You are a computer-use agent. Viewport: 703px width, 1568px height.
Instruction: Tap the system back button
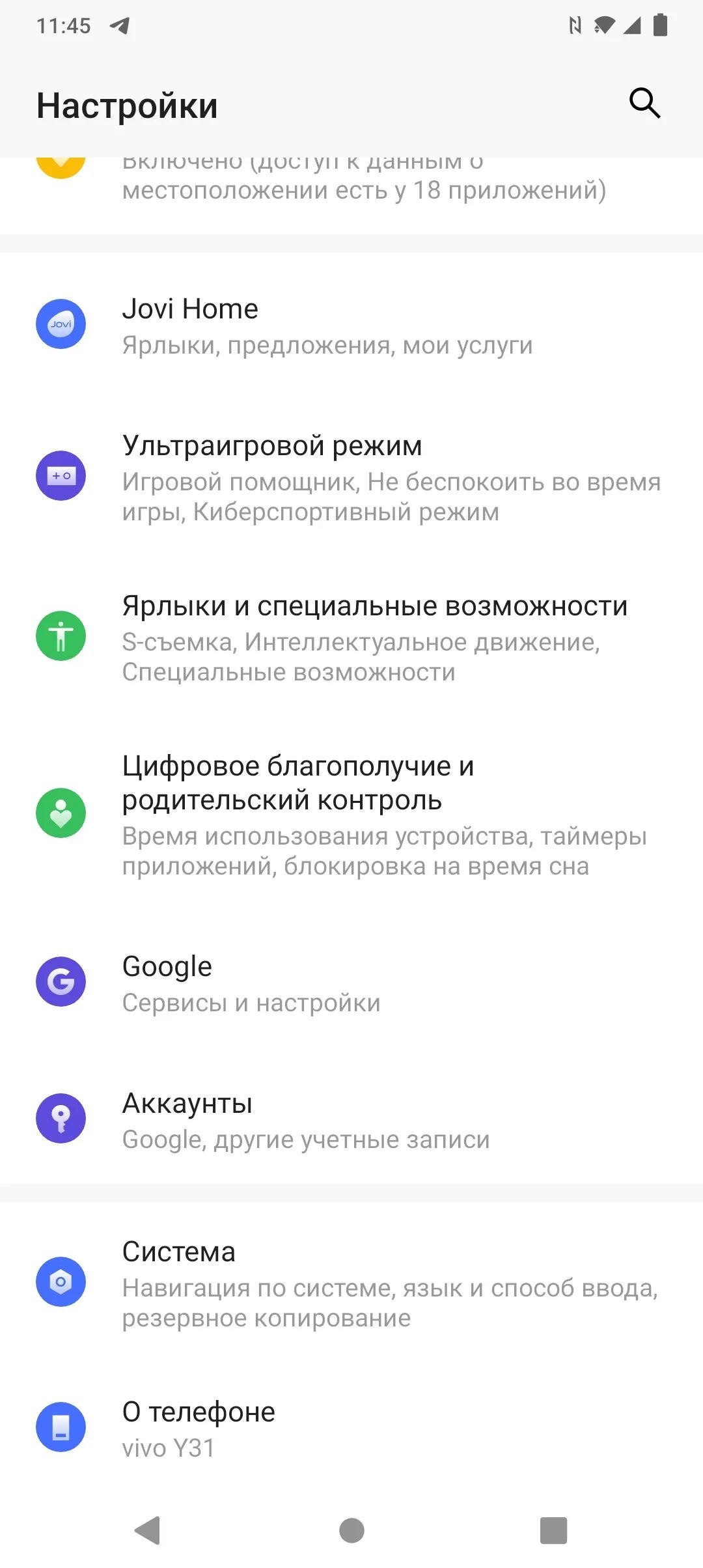148,1530
